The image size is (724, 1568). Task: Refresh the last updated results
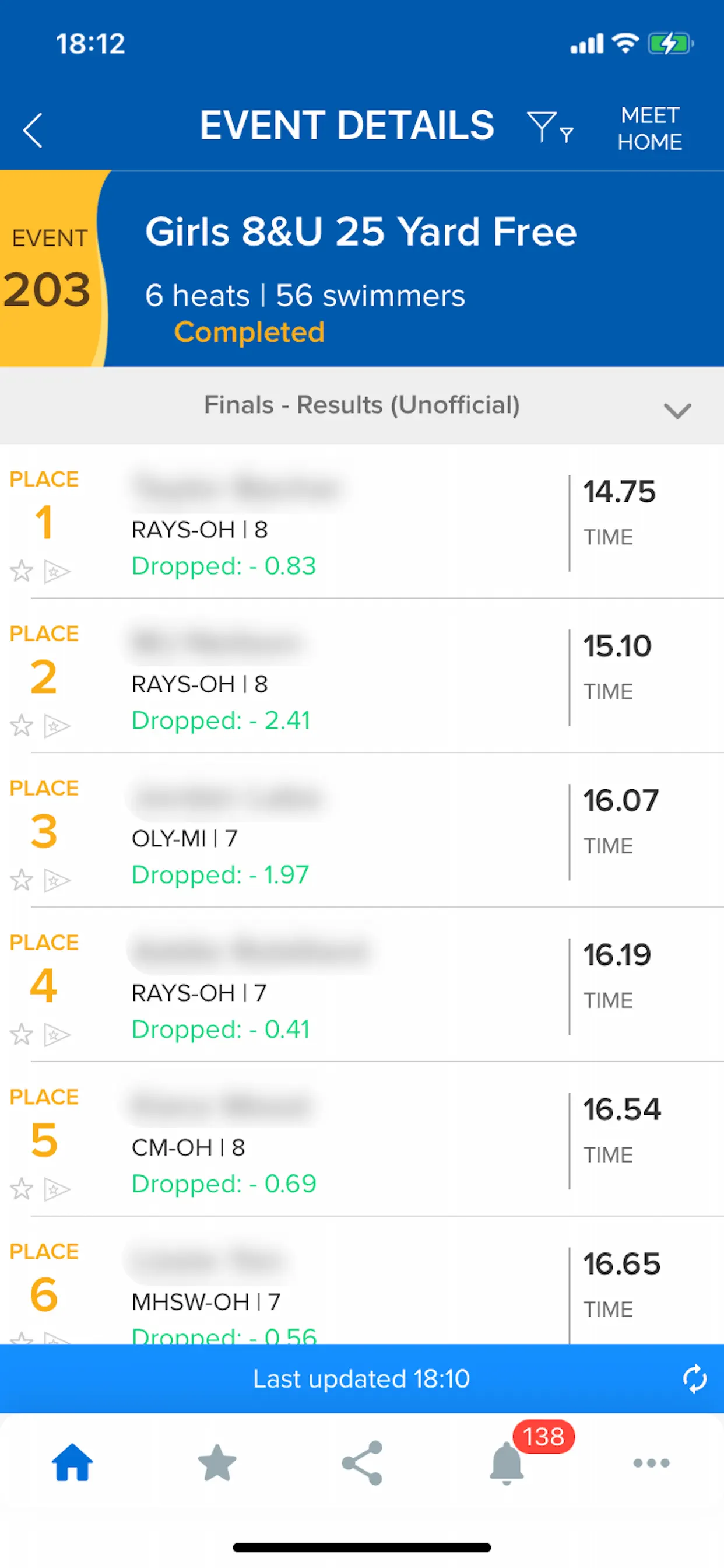694,1378
